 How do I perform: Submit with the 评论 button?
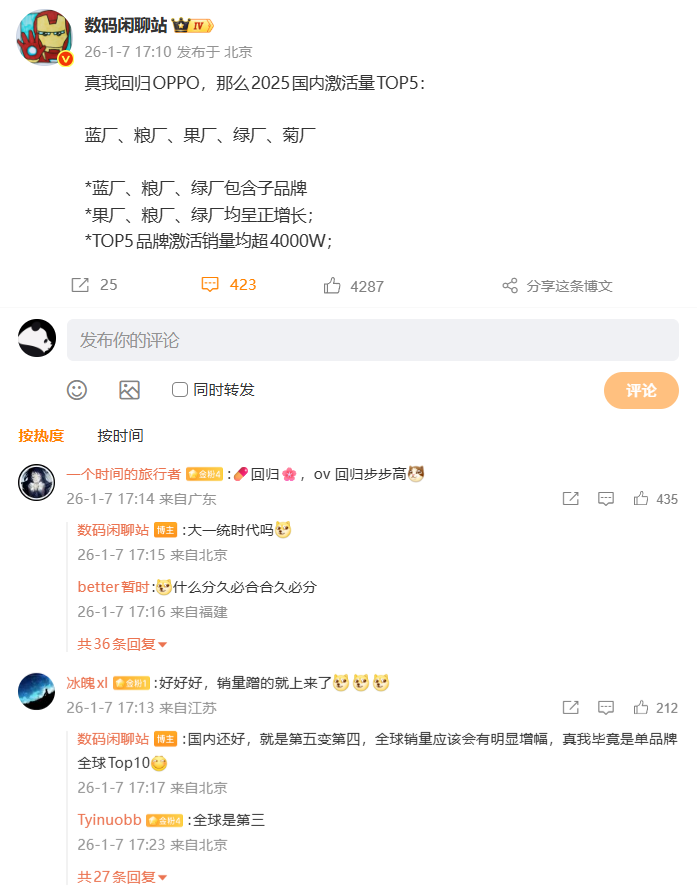tap(641, 390)
